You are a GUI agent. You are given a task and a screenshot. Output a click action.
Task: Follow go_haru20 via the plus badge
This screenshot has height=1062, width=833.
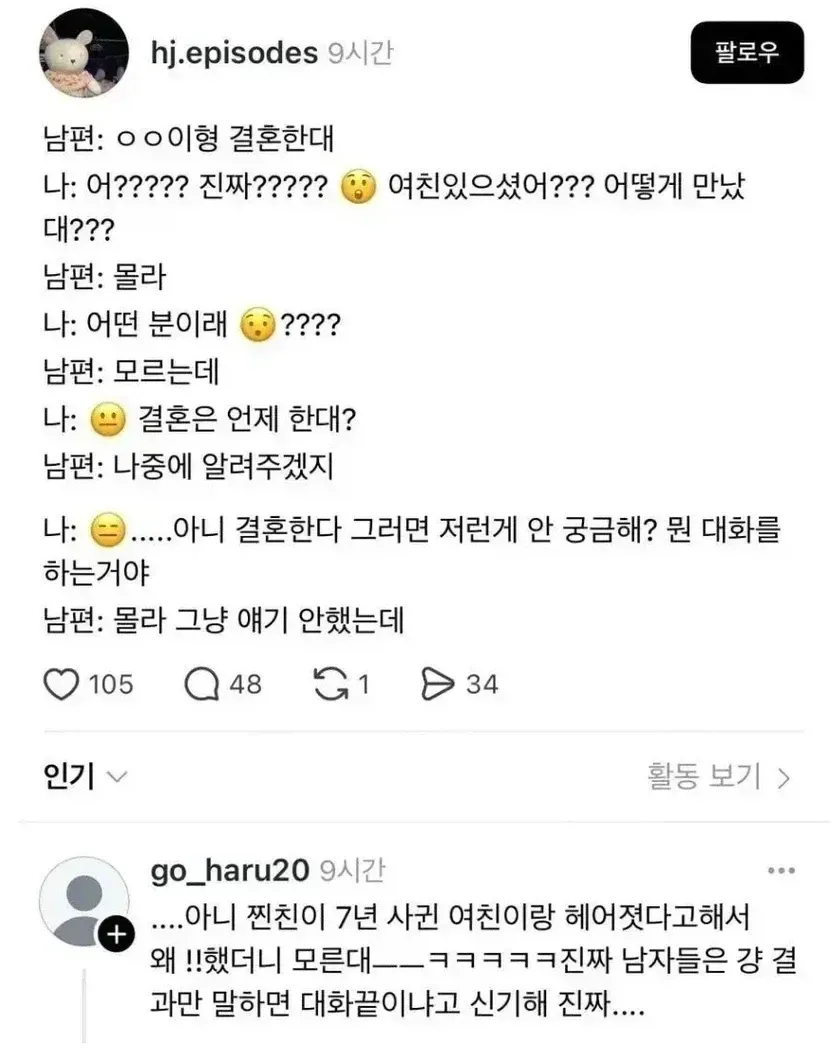click(116, 935)
